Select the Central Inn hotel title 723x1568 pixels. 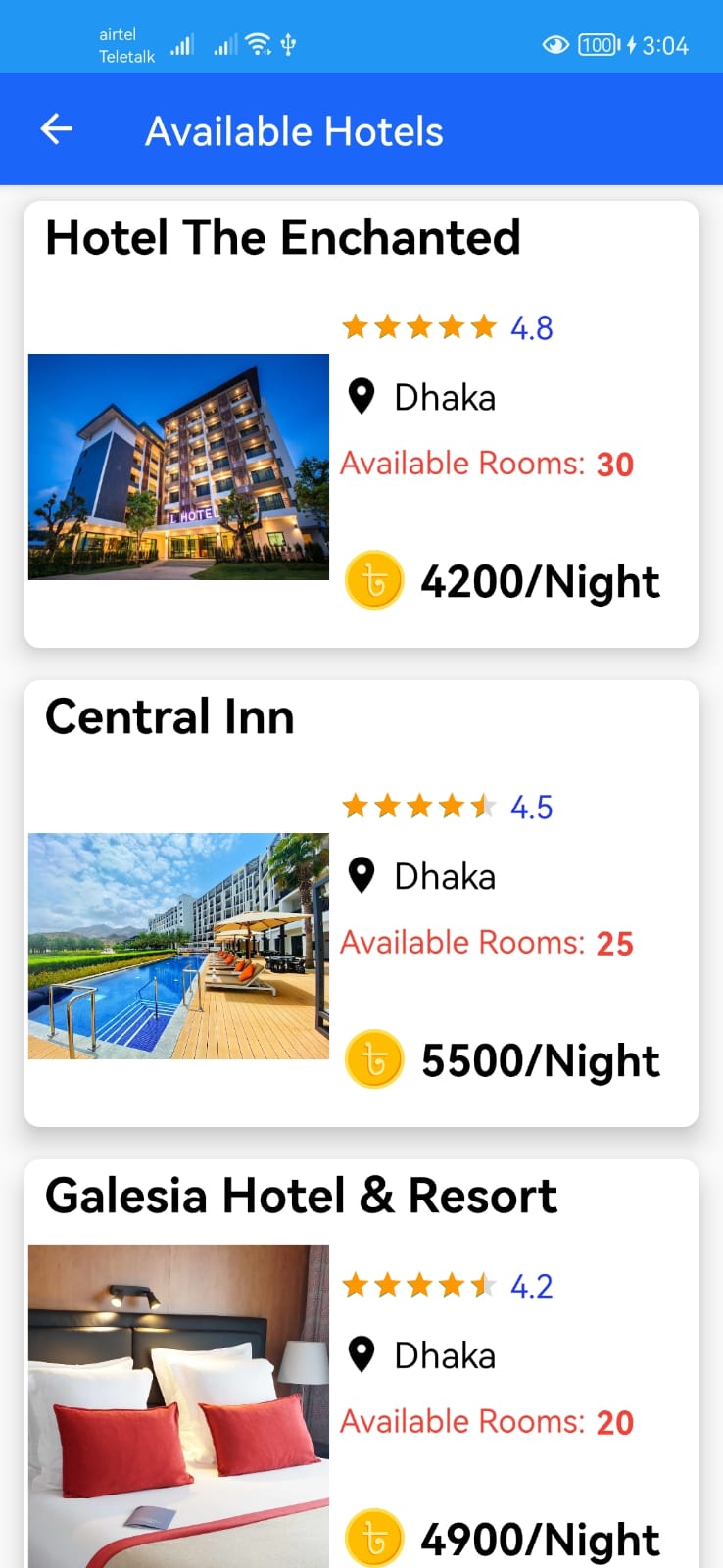click(169, 716)
